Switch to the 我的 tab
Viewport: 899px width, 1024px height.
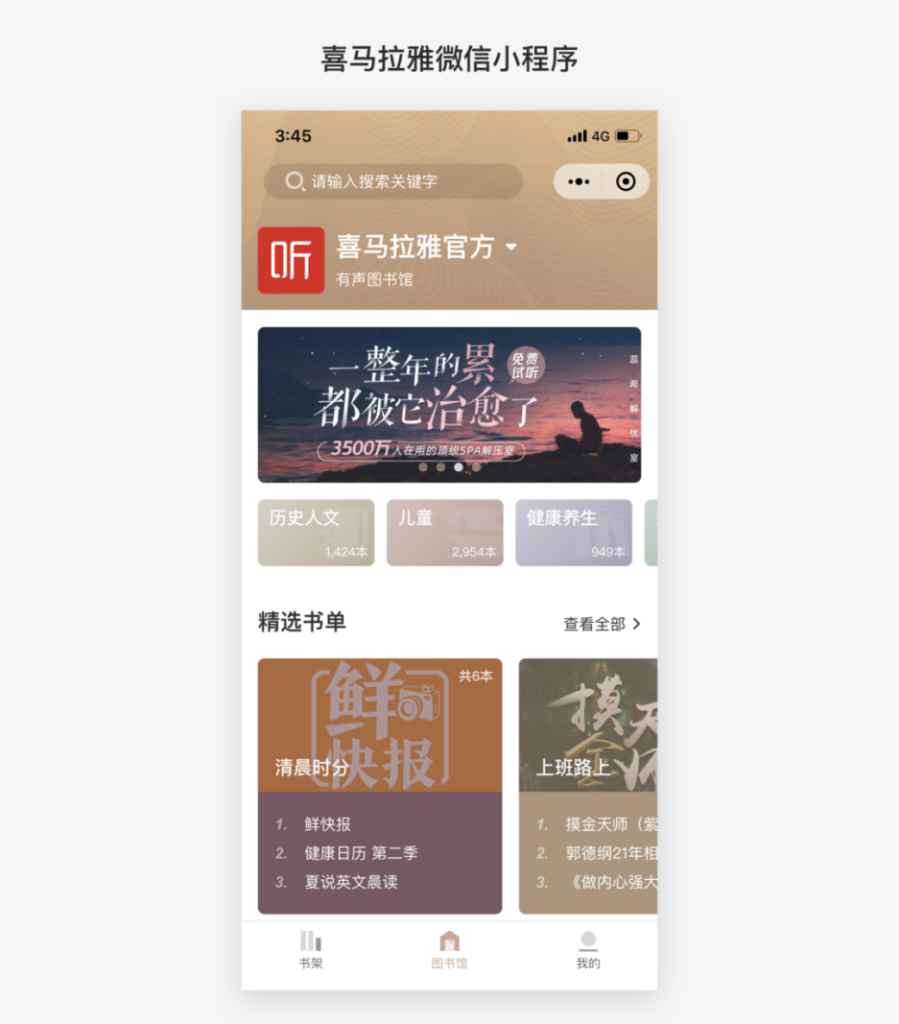[x=588, y=951]
